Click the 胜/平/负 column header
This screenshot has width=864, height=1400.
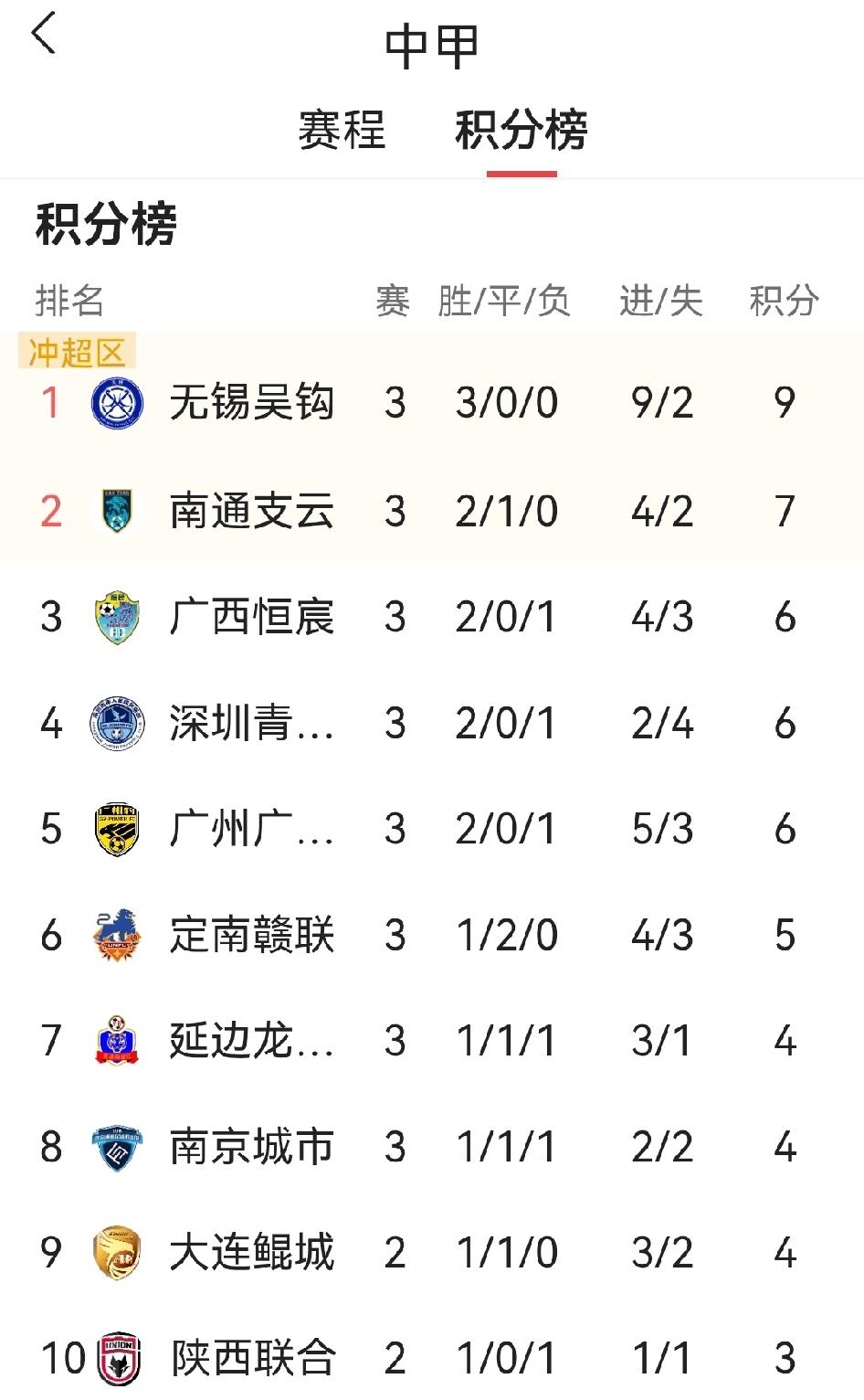[506, 302]
